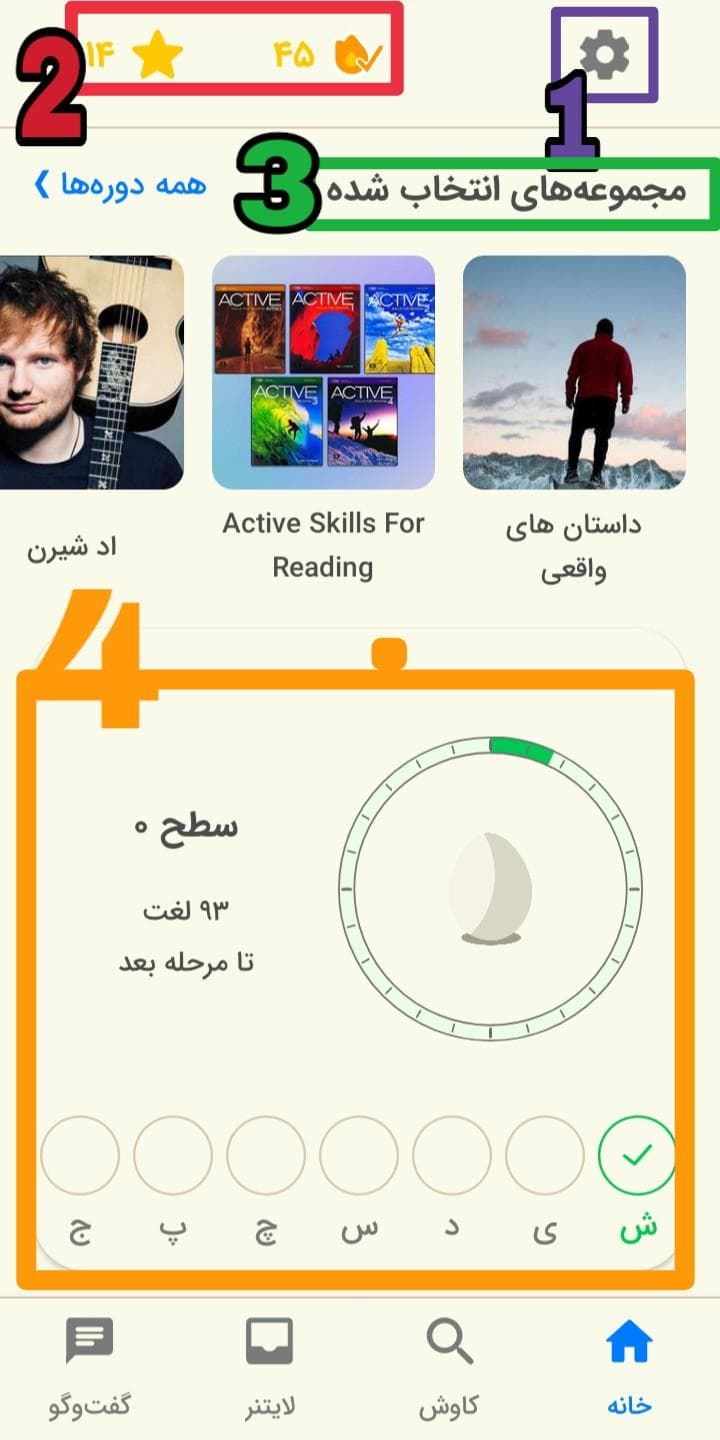Viewport: 720px width, 1440px height.
Task: Tap the داستان های واقعی thumbnail
Action: click(574, 370)
